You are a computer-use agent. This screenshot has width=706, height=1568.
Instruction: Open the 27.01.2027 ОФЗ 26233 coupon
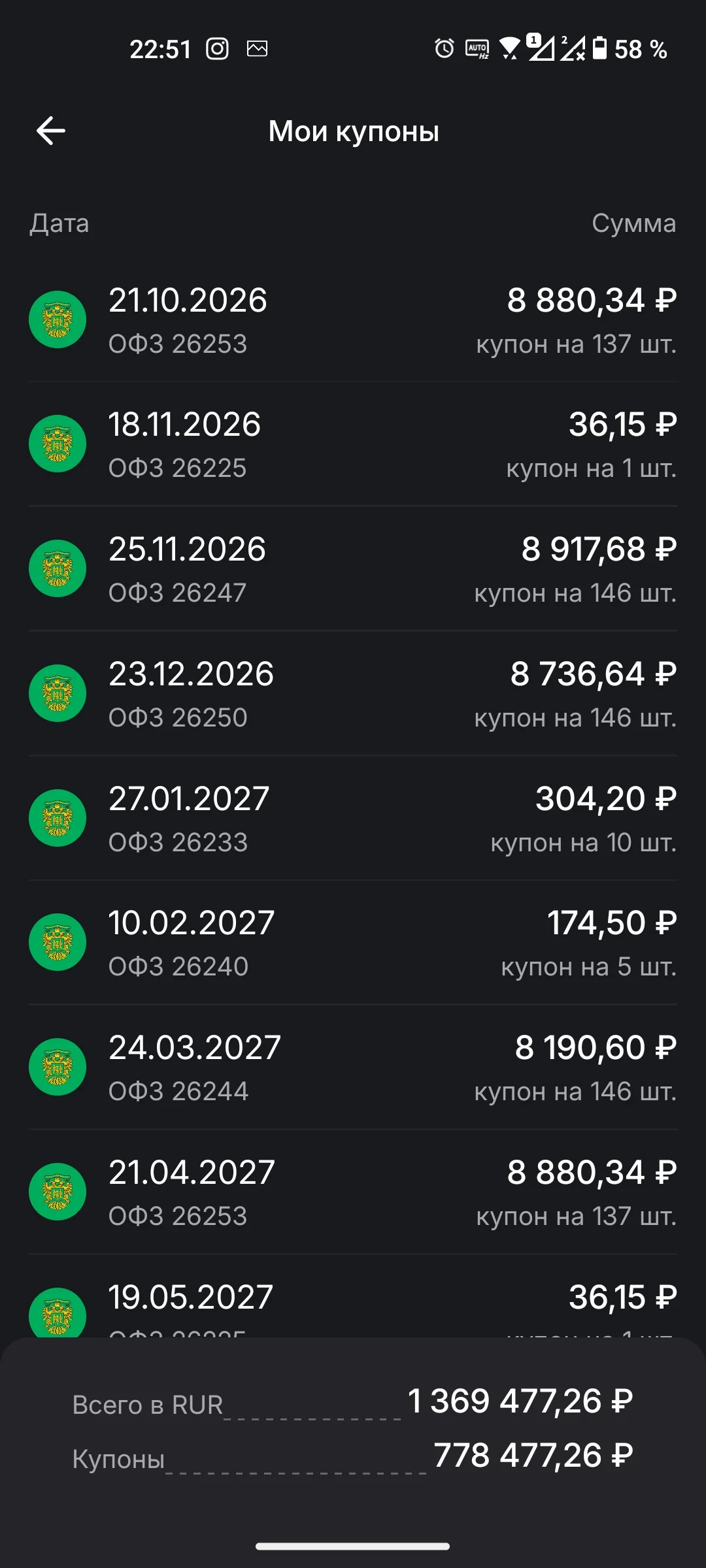pos(353,818)
